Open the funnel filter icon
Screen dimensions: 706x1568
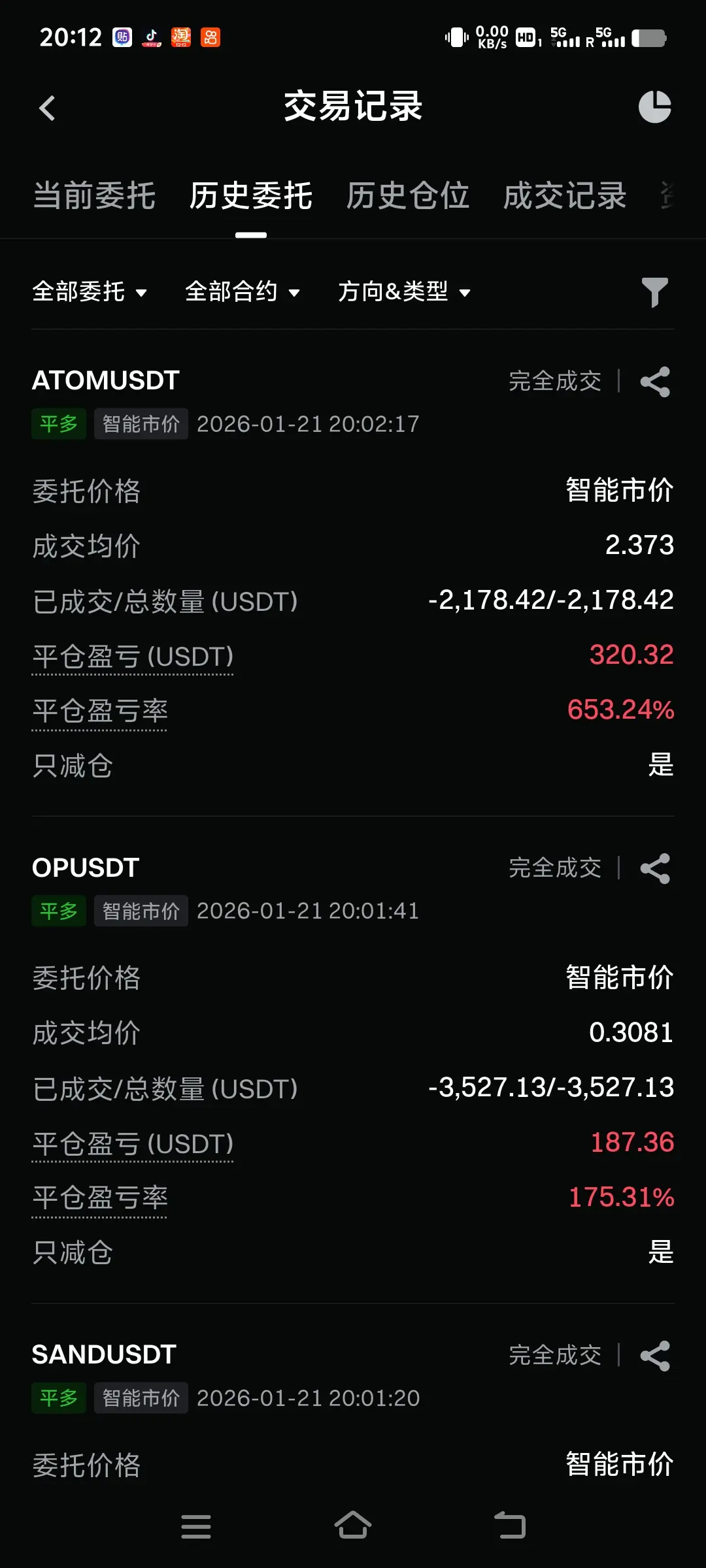pyautogui.click(x=654, y=292)
